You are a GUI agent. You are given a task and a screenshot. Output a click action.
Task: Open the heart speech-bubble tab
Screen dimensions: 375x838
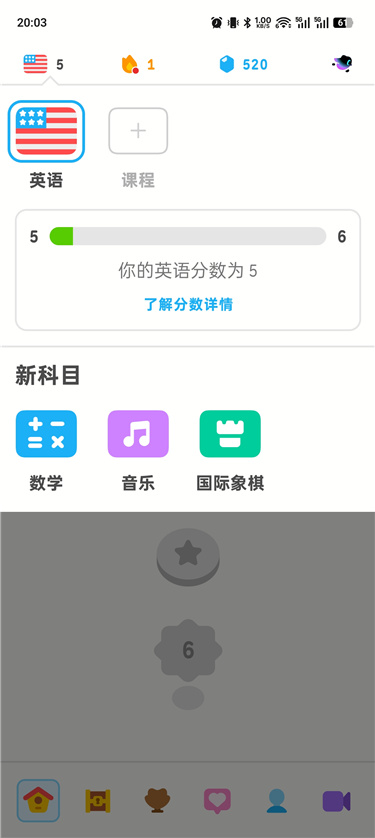click(x=217, y=801)
